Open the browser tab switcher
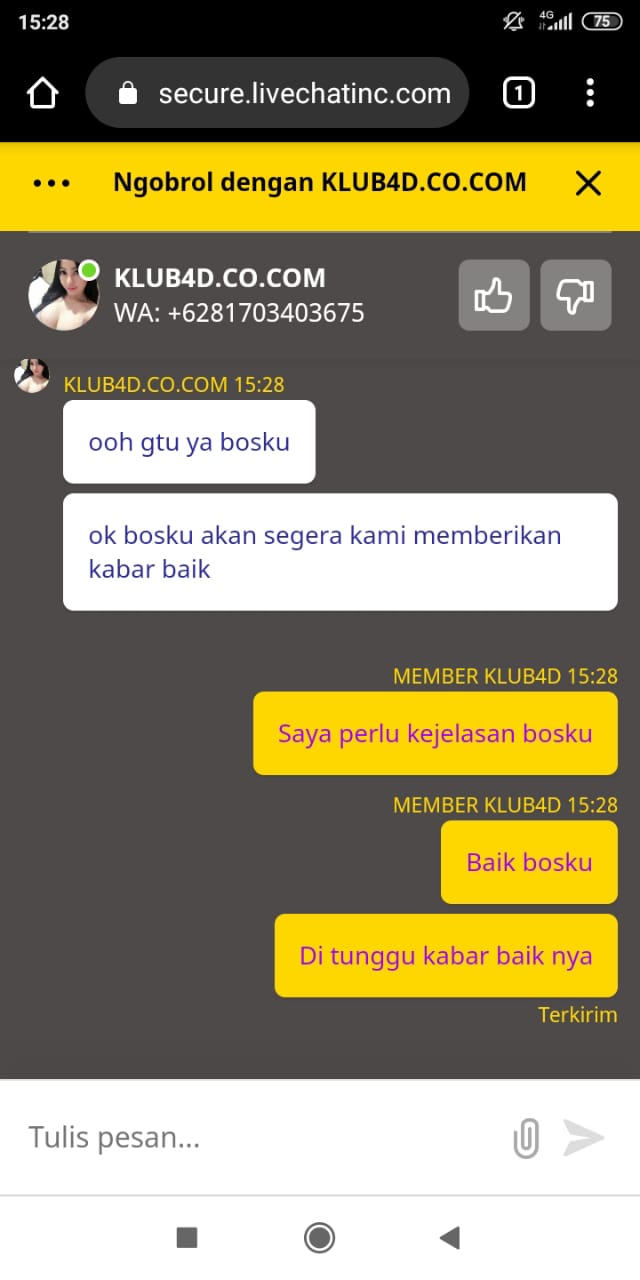Image resolution: width=640 pixels, height=1280 pixels. click(518, 94)
